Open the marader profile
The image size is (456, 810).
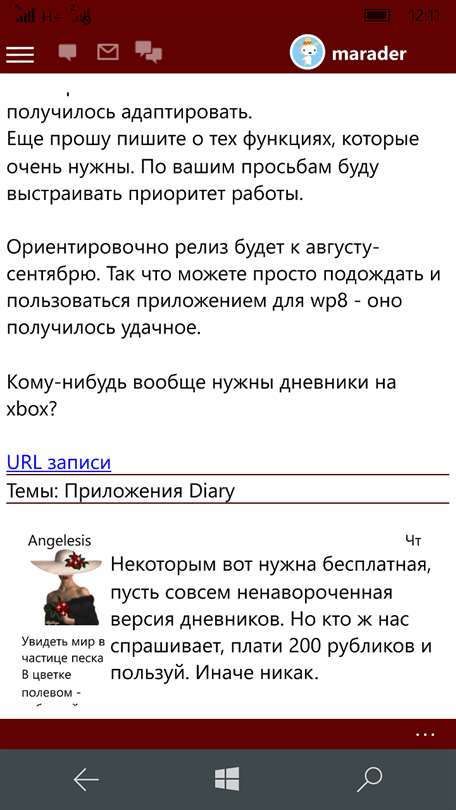click(348, 53)
